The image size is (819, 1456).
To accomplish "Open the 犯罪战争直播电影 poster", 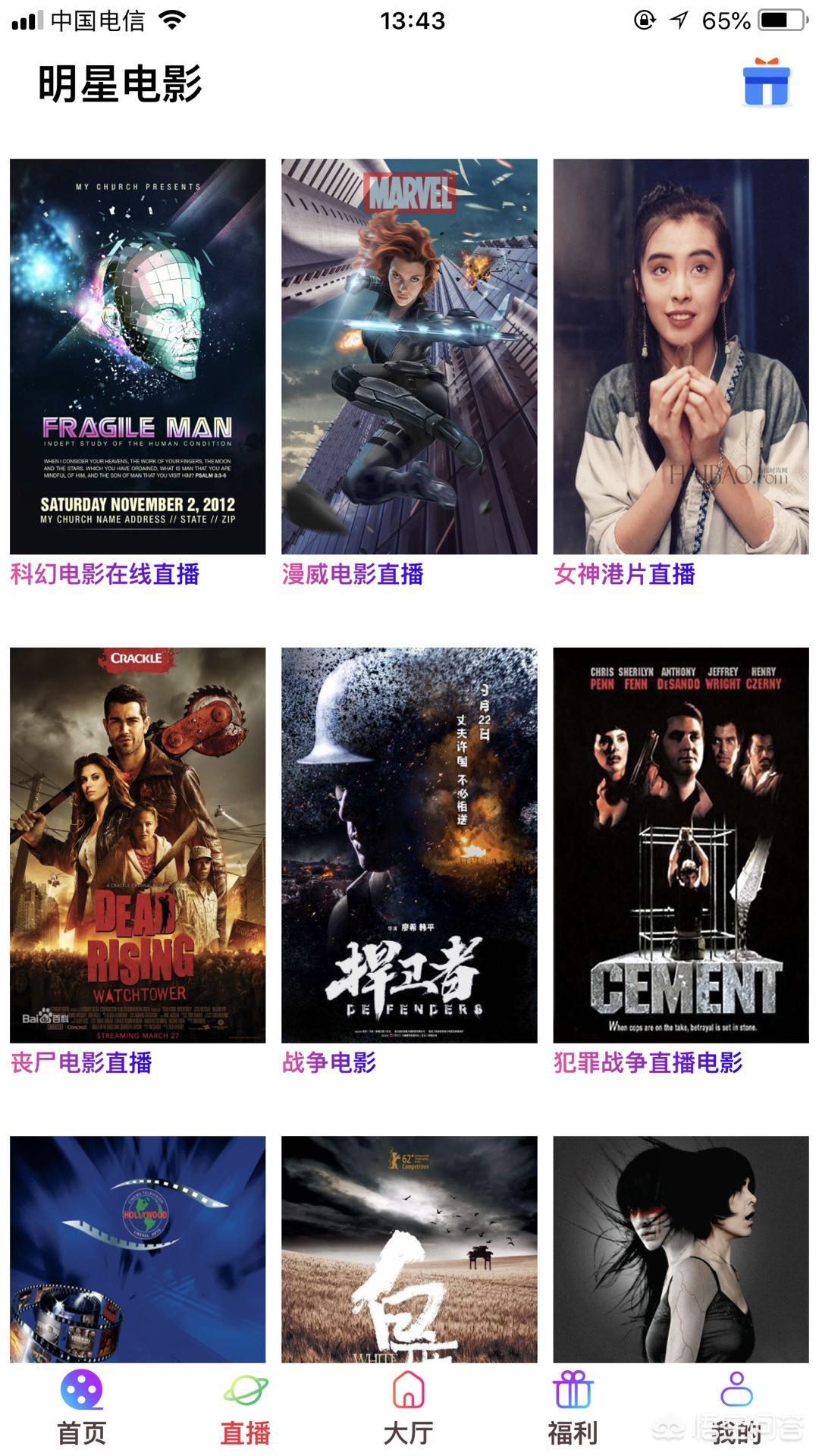I will pos(680,845).
